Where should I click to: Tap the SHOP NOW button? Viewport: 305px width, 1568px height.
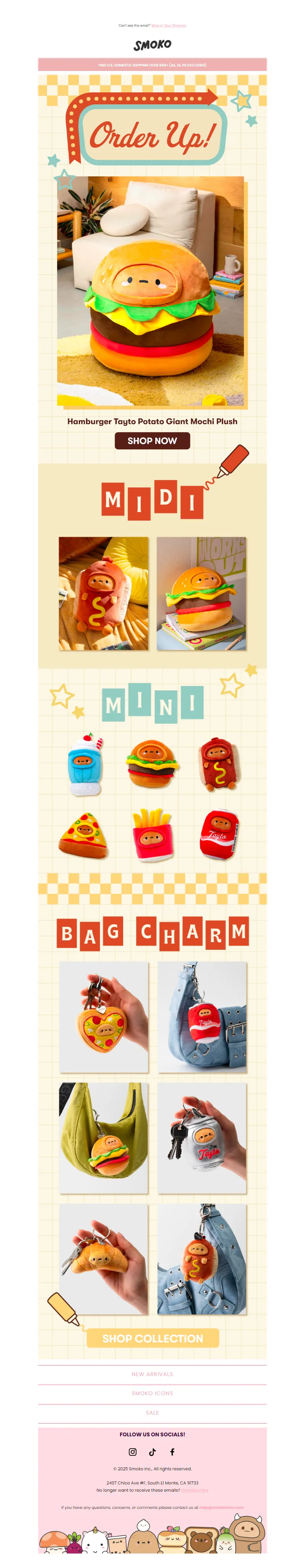click(152, 441)
